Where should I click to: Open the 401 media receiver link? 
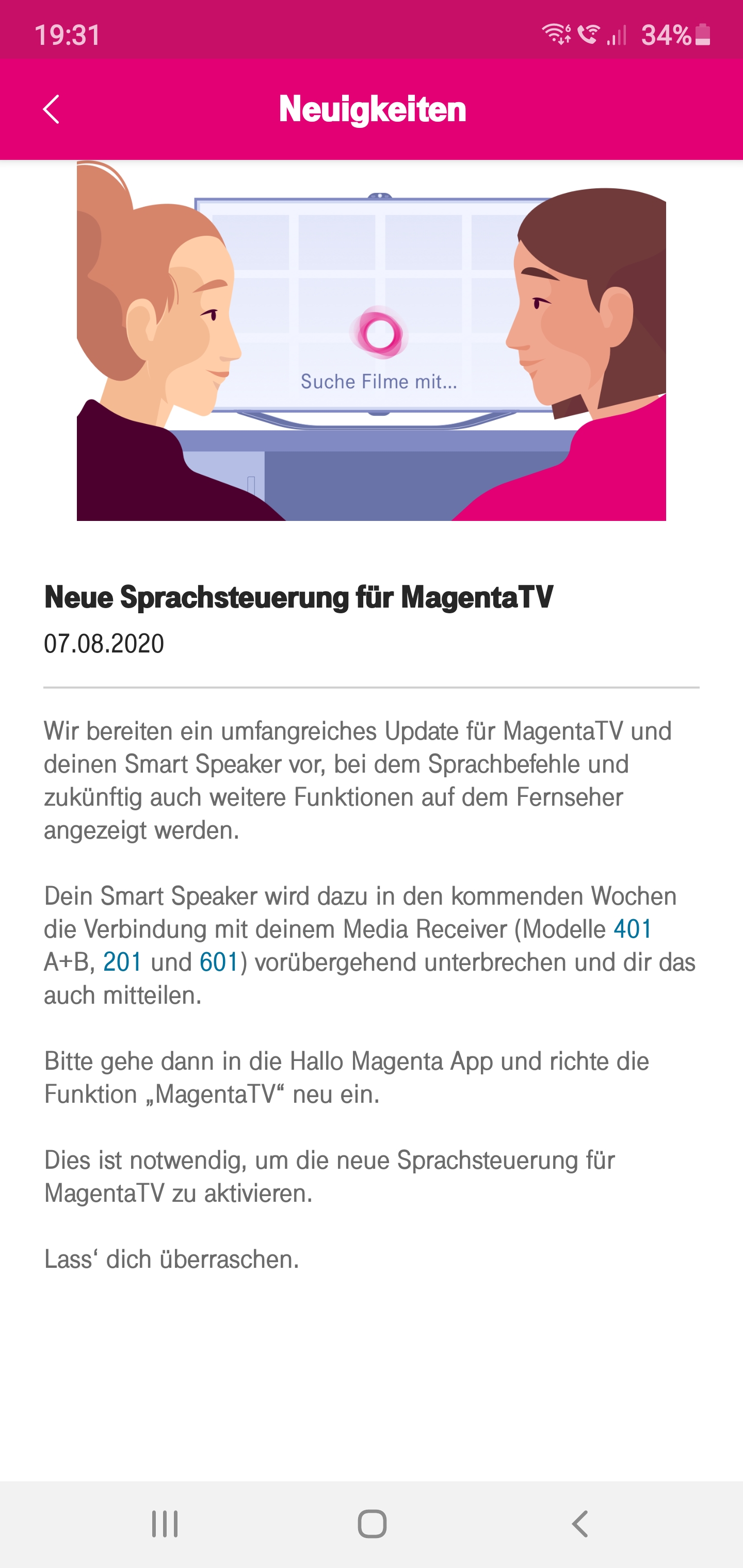633,929
